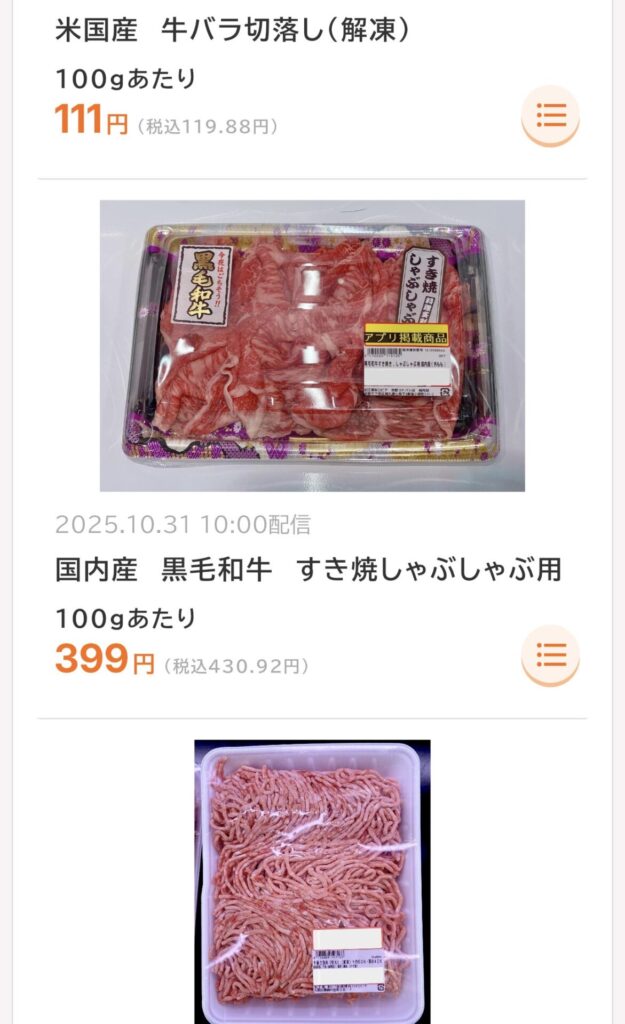625x1024 pixels.
Task: Add 黒毛和牛 すき焼しゃぶしゃぶ用 to the list
Action: 550,655
